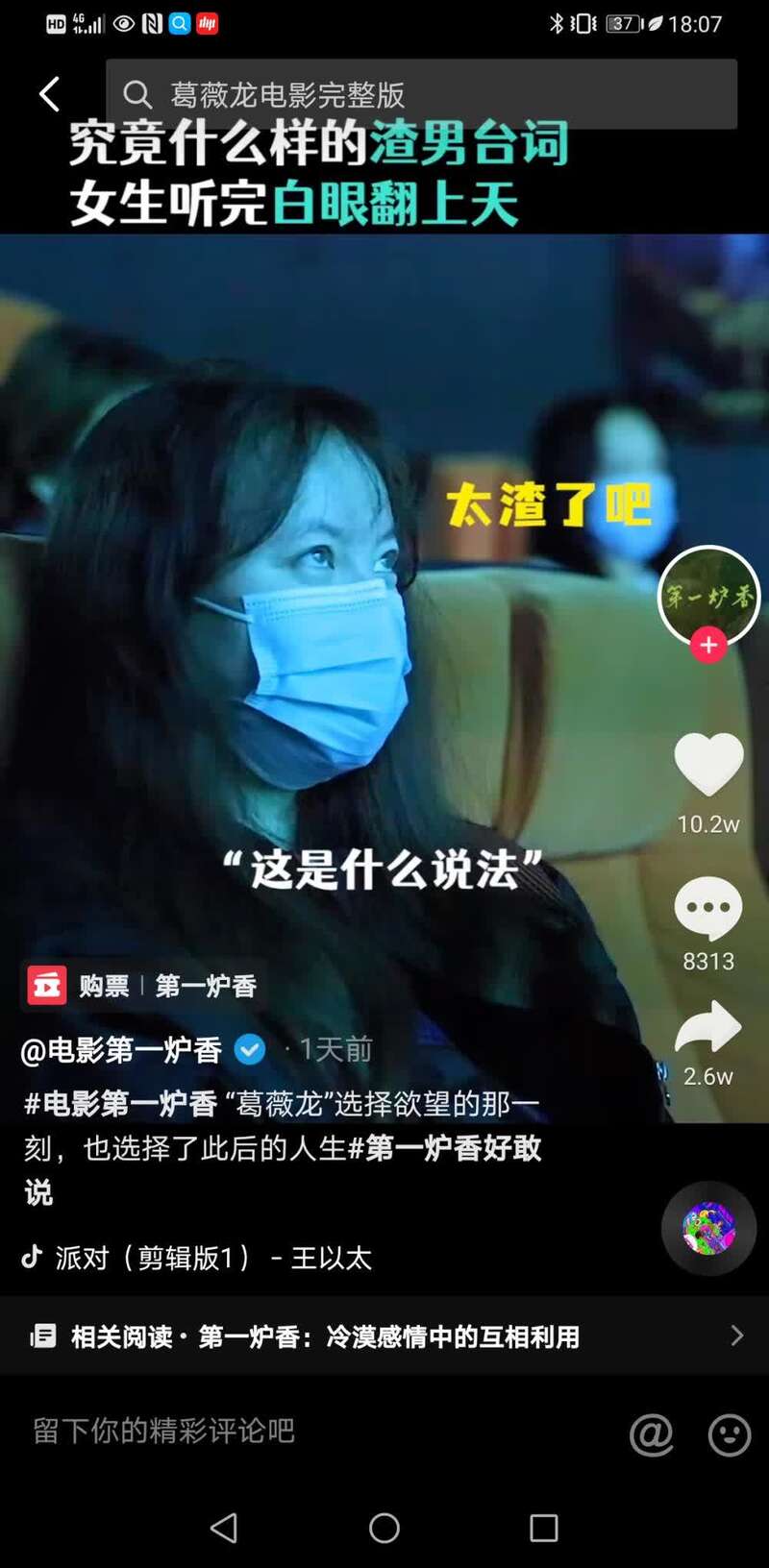Show recent apps via the square button

544,1528
